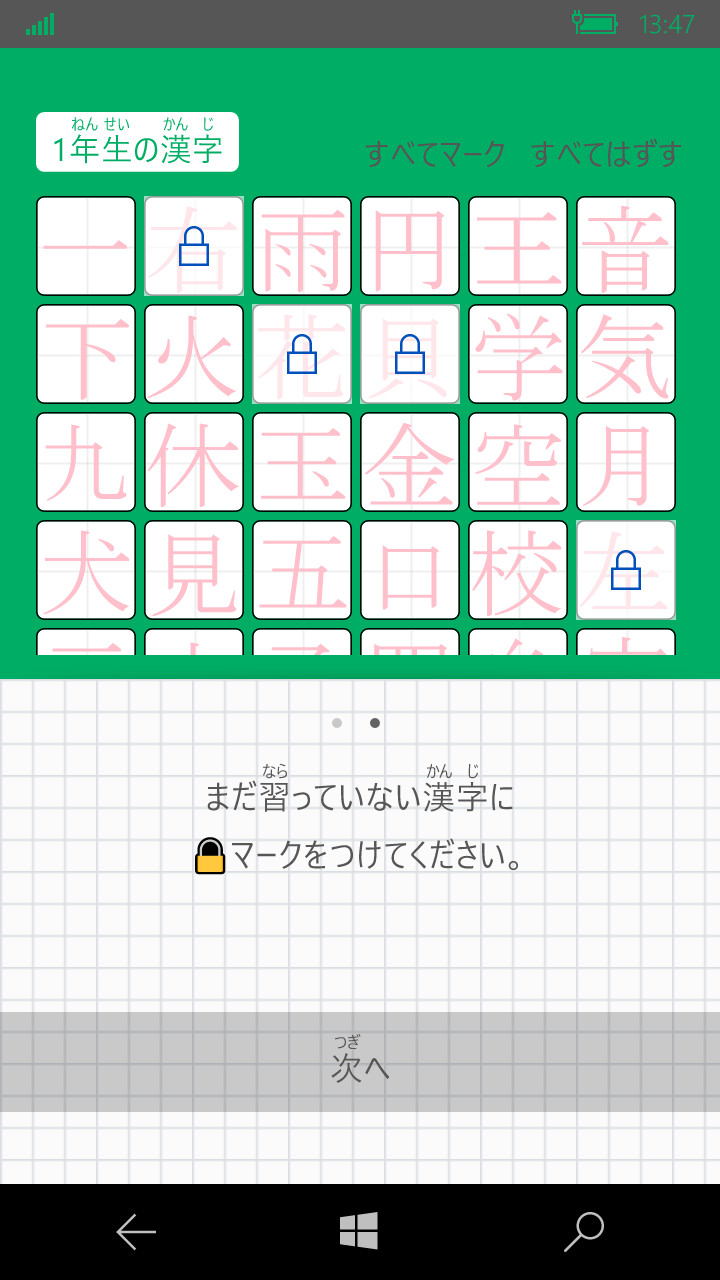Screen dimensions: 720x1280
Task: Mark the kanji 火 as unlearned
Action: [193, 354]
